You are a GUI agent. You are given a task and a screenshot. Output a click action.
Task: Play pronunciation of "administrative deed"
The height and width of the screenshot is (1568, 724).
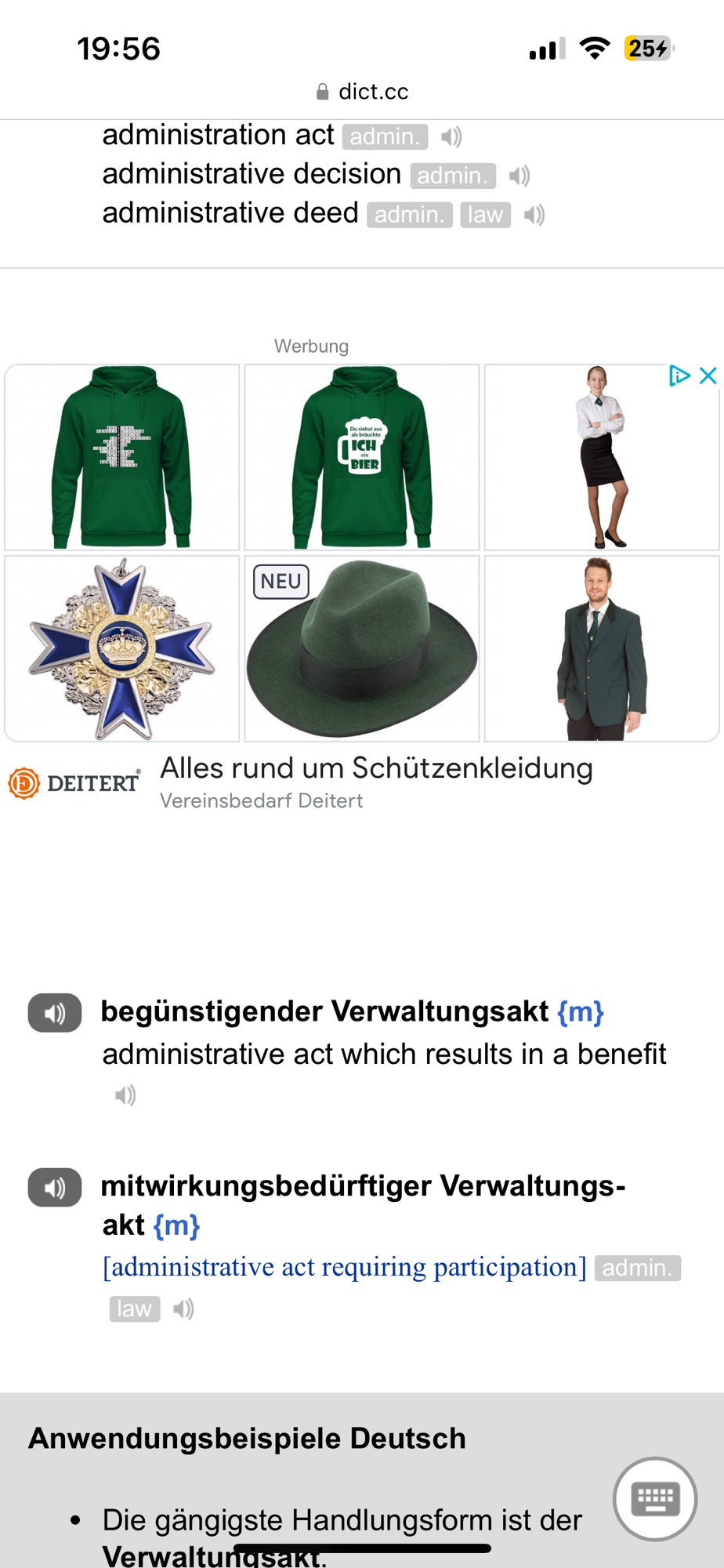[534, 215]
